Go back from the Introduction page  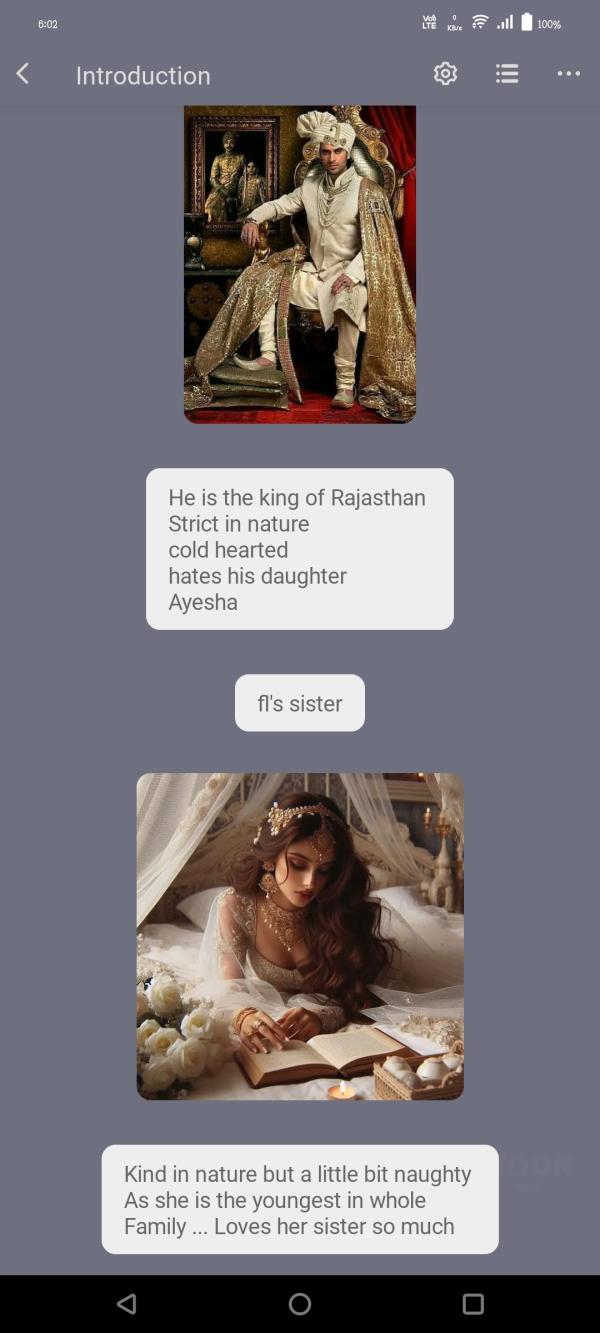coord(23,74)
